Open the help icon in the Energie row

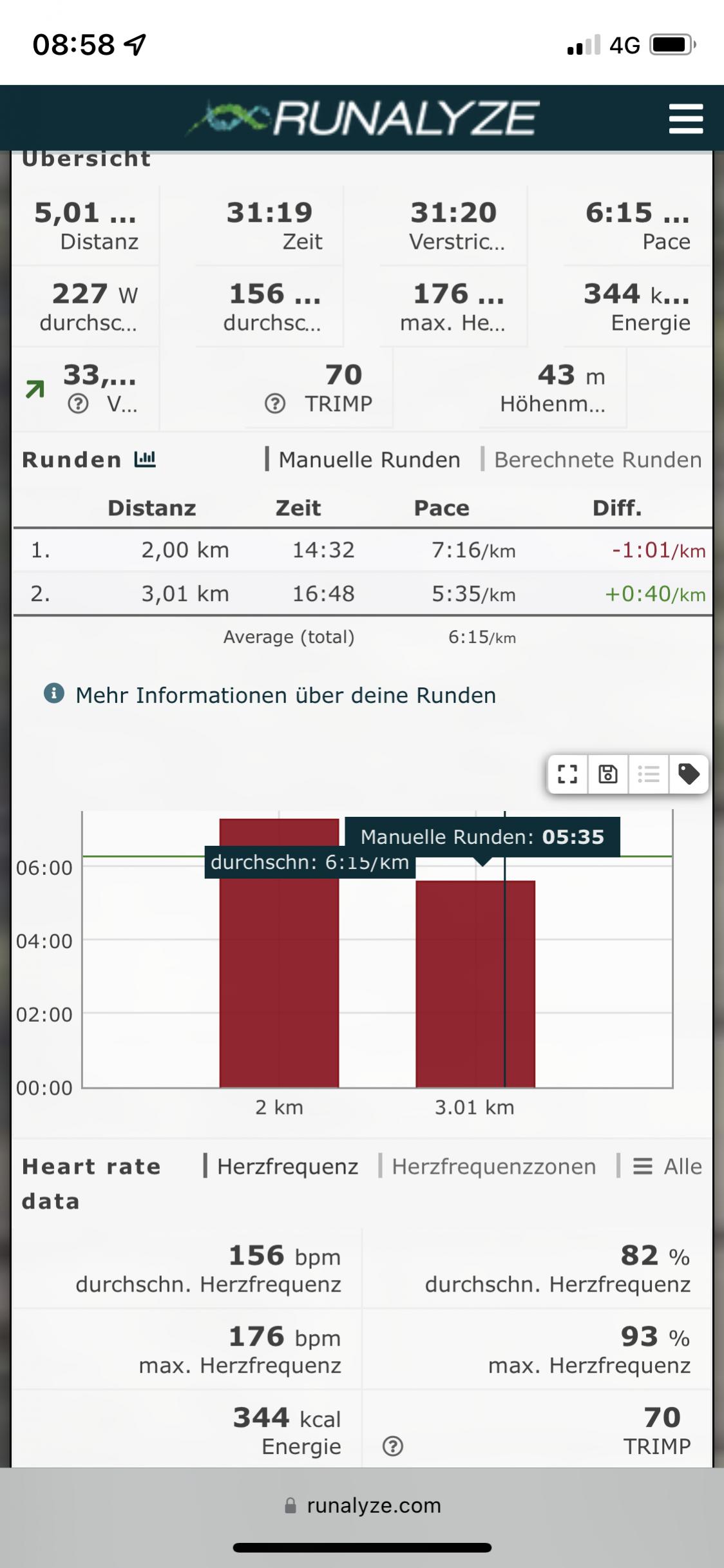(x=392, y=1447)
